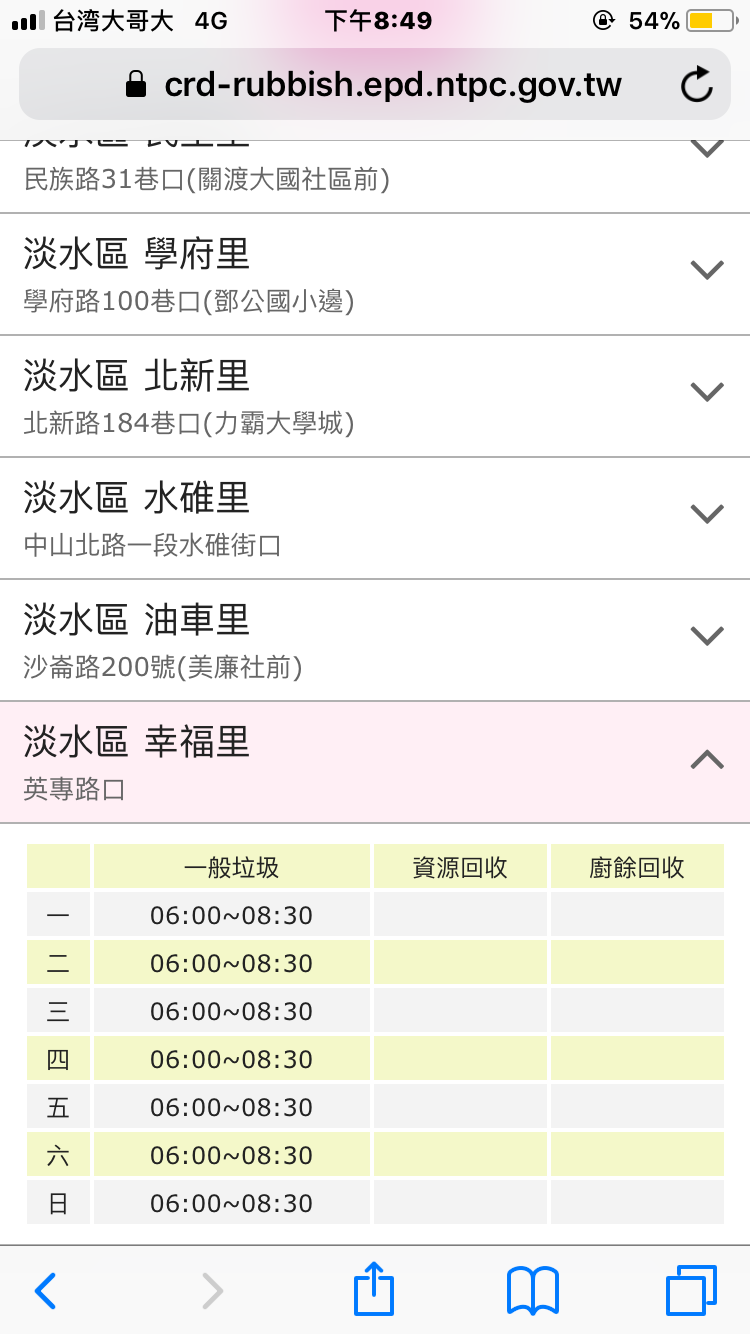Image resolution: width=750 pixels, height=1334 pixels.
Task: Go back to the previous page
Action: click(46, 1290)
